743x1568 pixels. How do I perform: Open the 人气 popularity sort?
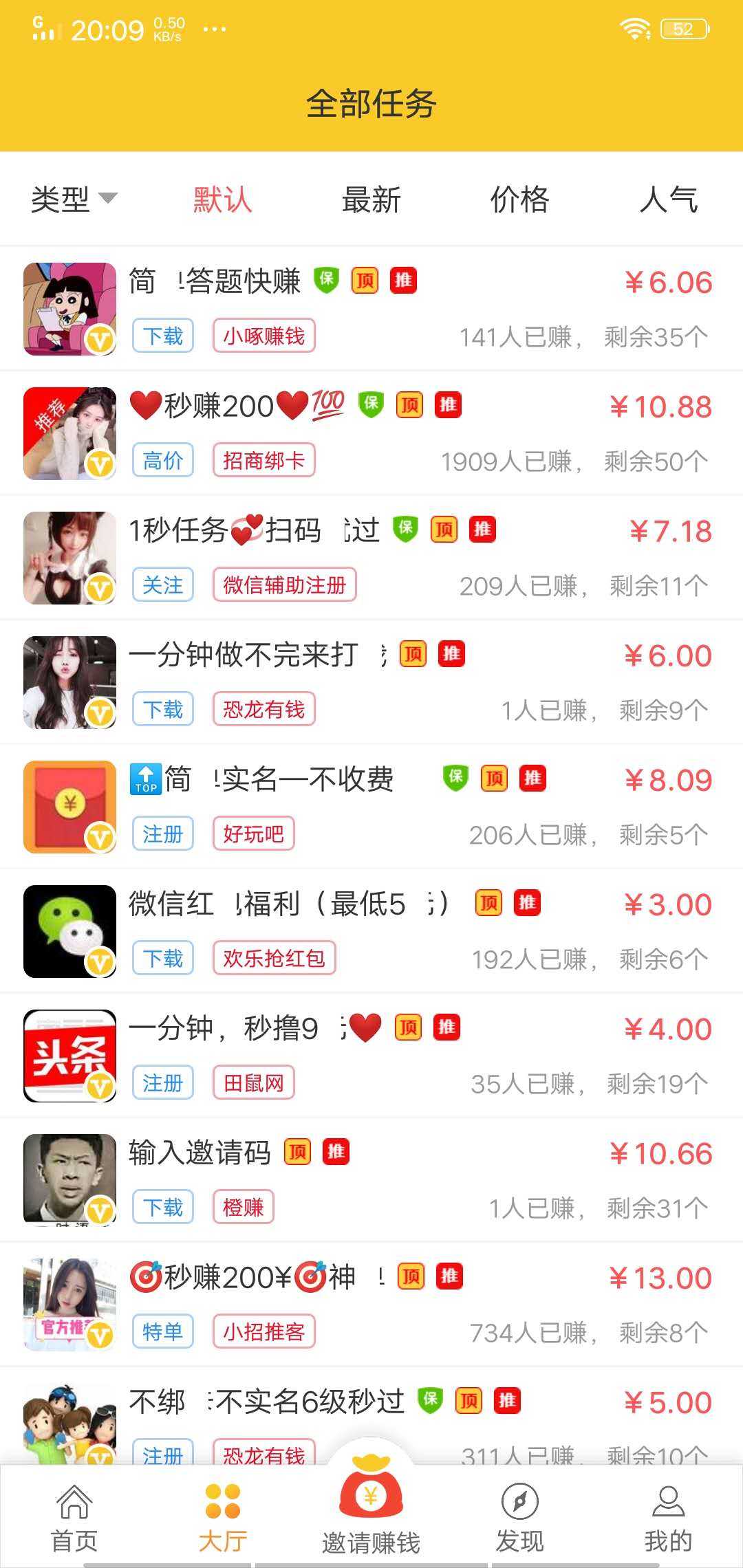(667, 199)
